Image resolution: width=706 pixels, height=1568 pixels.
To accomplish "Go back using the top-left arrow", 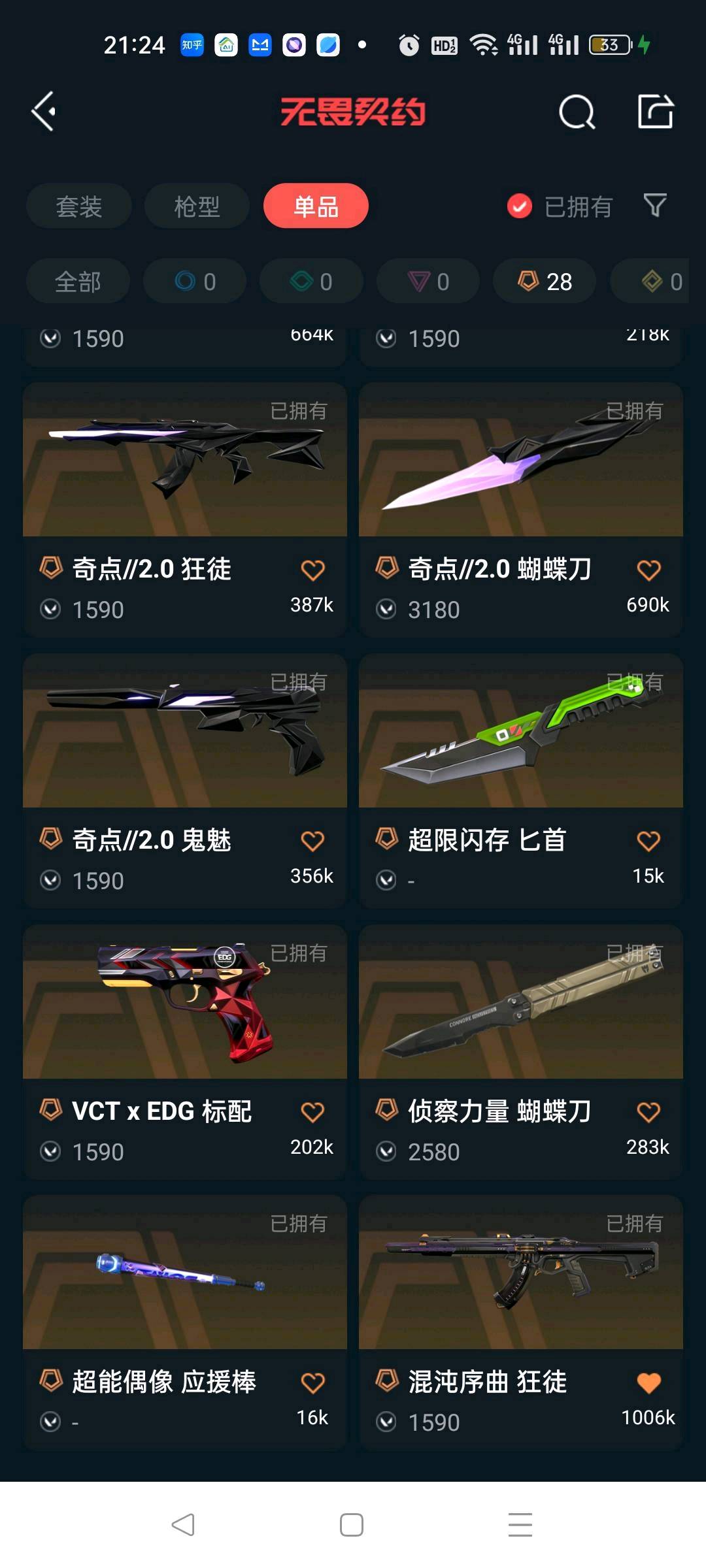I will [x=44, y=112].
